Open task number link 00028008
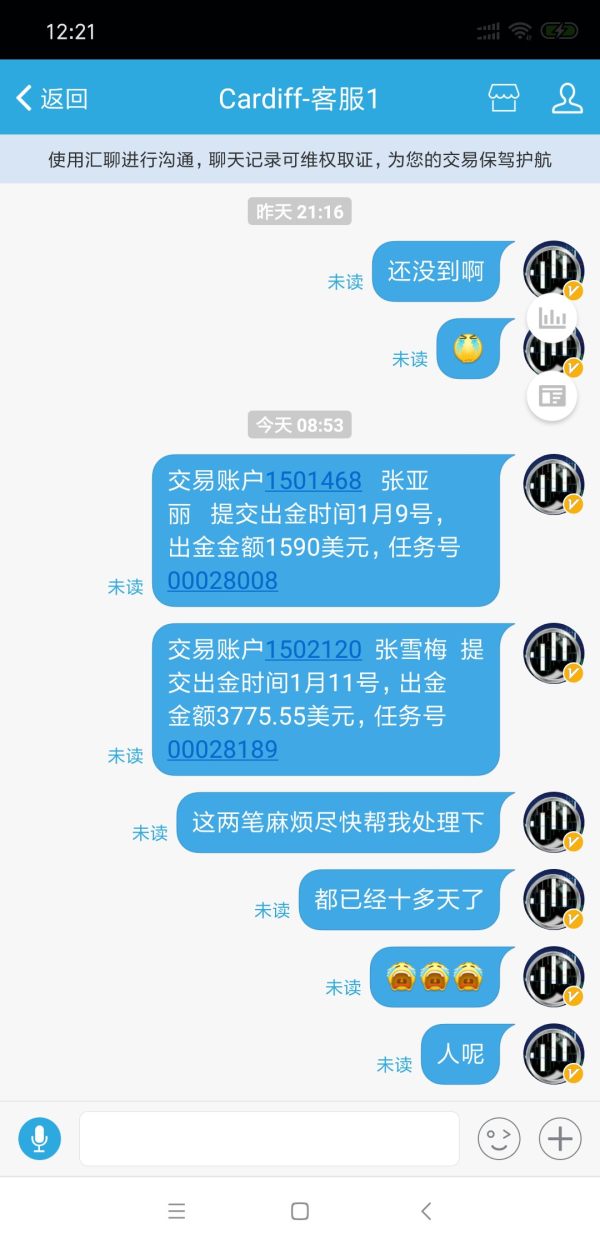This screenshot has width=600, height=1249. (x=222, y=580)
